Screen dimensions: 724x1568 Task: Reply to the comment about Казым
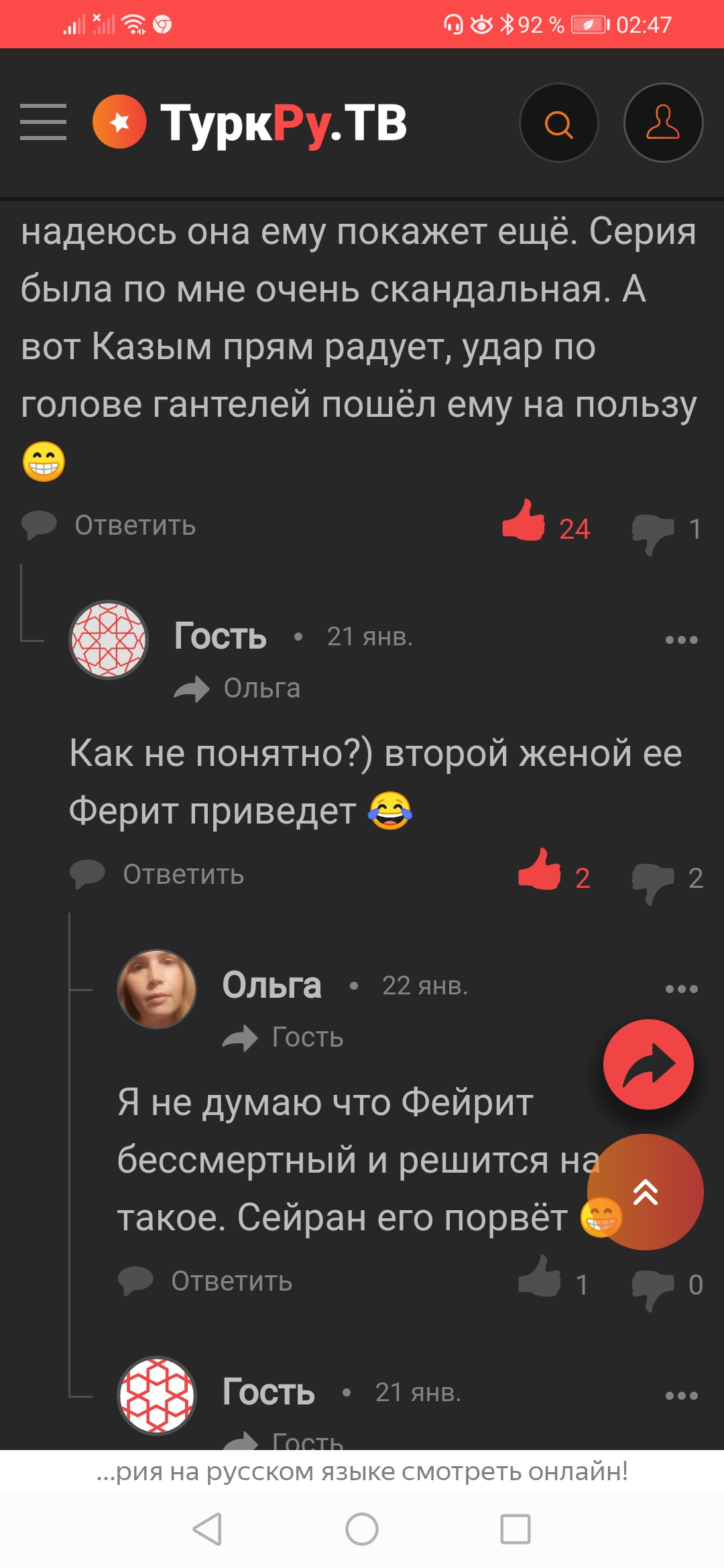pyautogui.click(x=109, y=525)
